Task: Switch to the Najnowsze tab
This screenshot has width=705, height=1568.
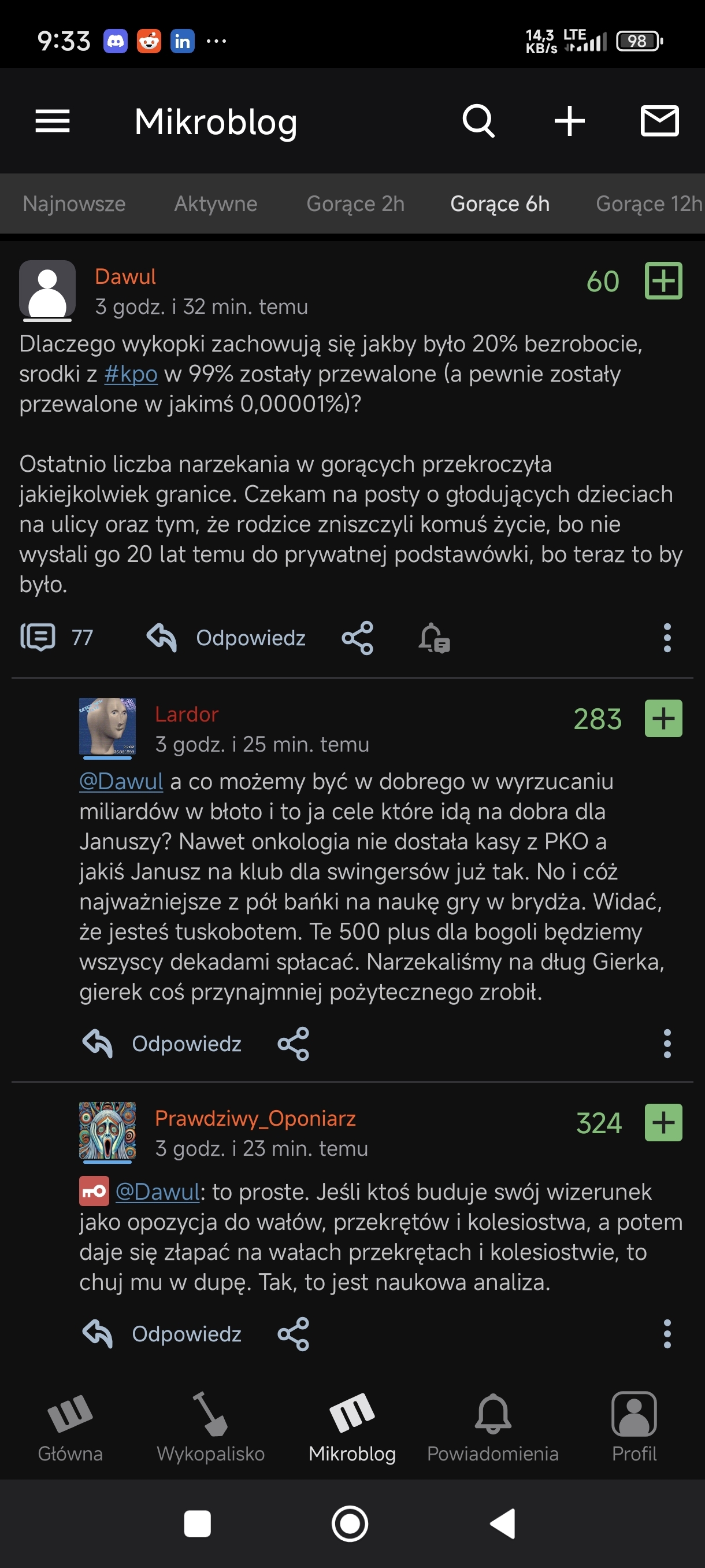Action: pyautogui.click(x=74, y=204)
